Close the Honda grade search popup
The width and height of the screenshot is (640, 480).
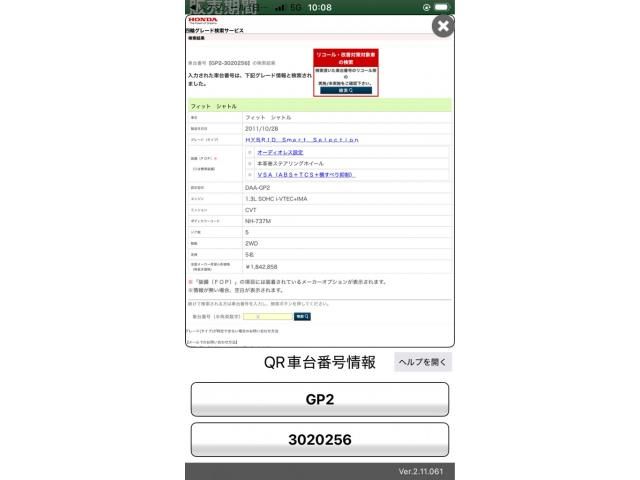pos(443,26)
